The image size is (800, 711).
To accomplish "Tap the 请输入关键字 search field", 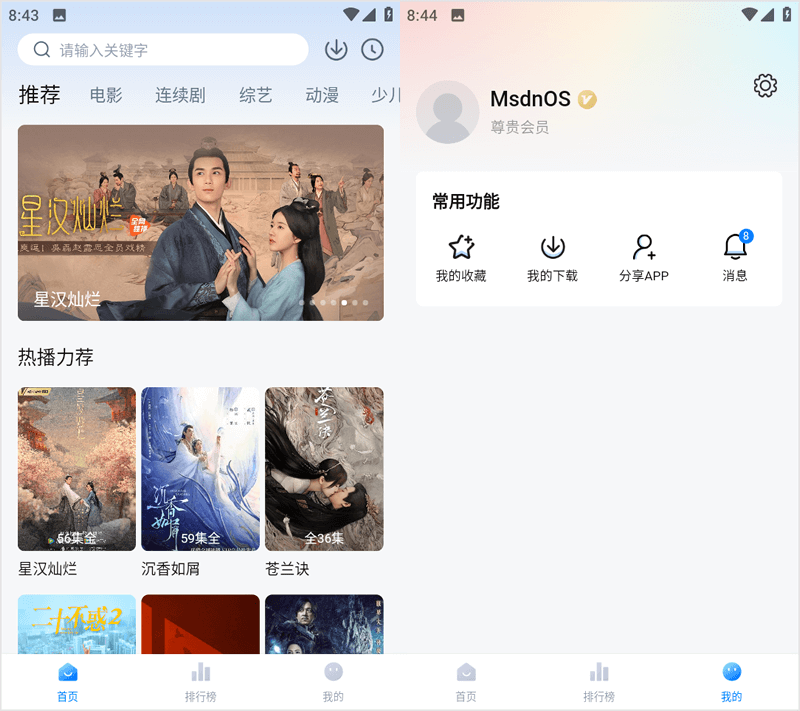I will pyautogui.click(x=165, y=50).
